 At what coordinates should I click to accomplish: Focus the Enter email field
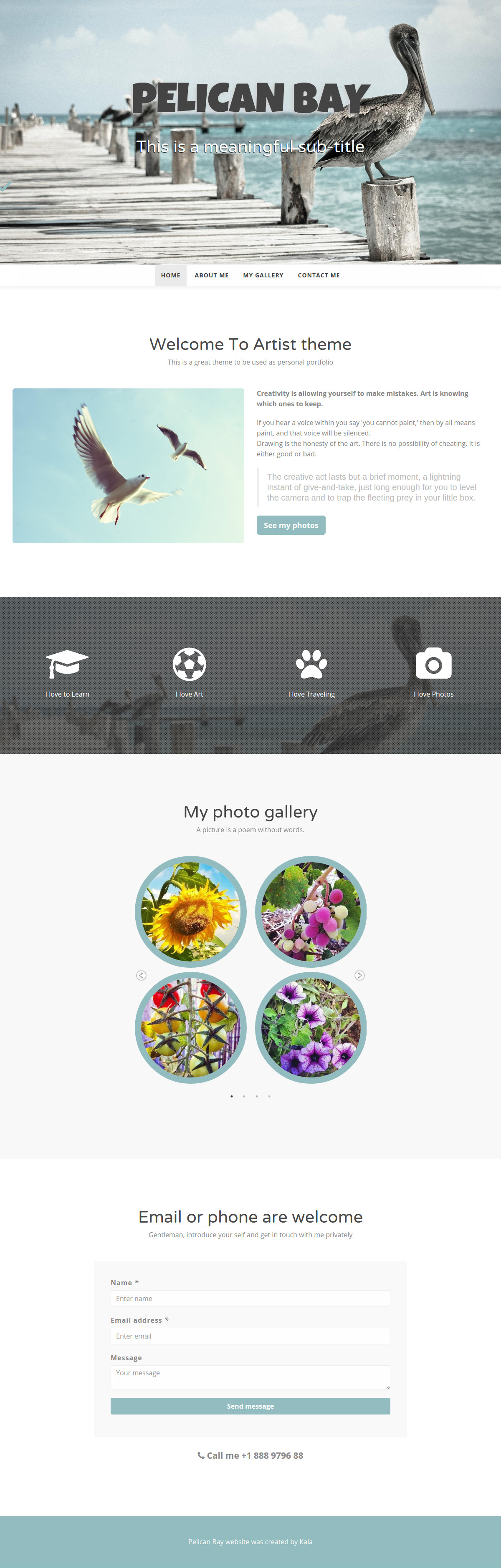coord(250,1336)
